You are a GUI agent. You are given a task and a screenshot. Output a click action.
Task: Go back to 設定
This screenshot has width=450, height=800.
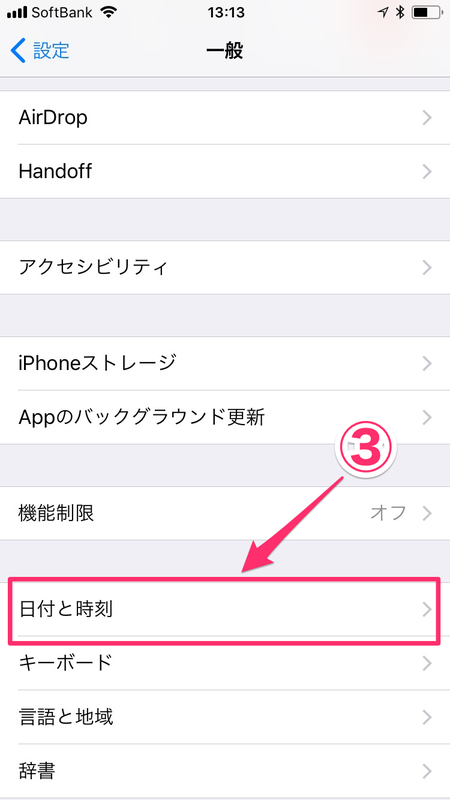40,51
